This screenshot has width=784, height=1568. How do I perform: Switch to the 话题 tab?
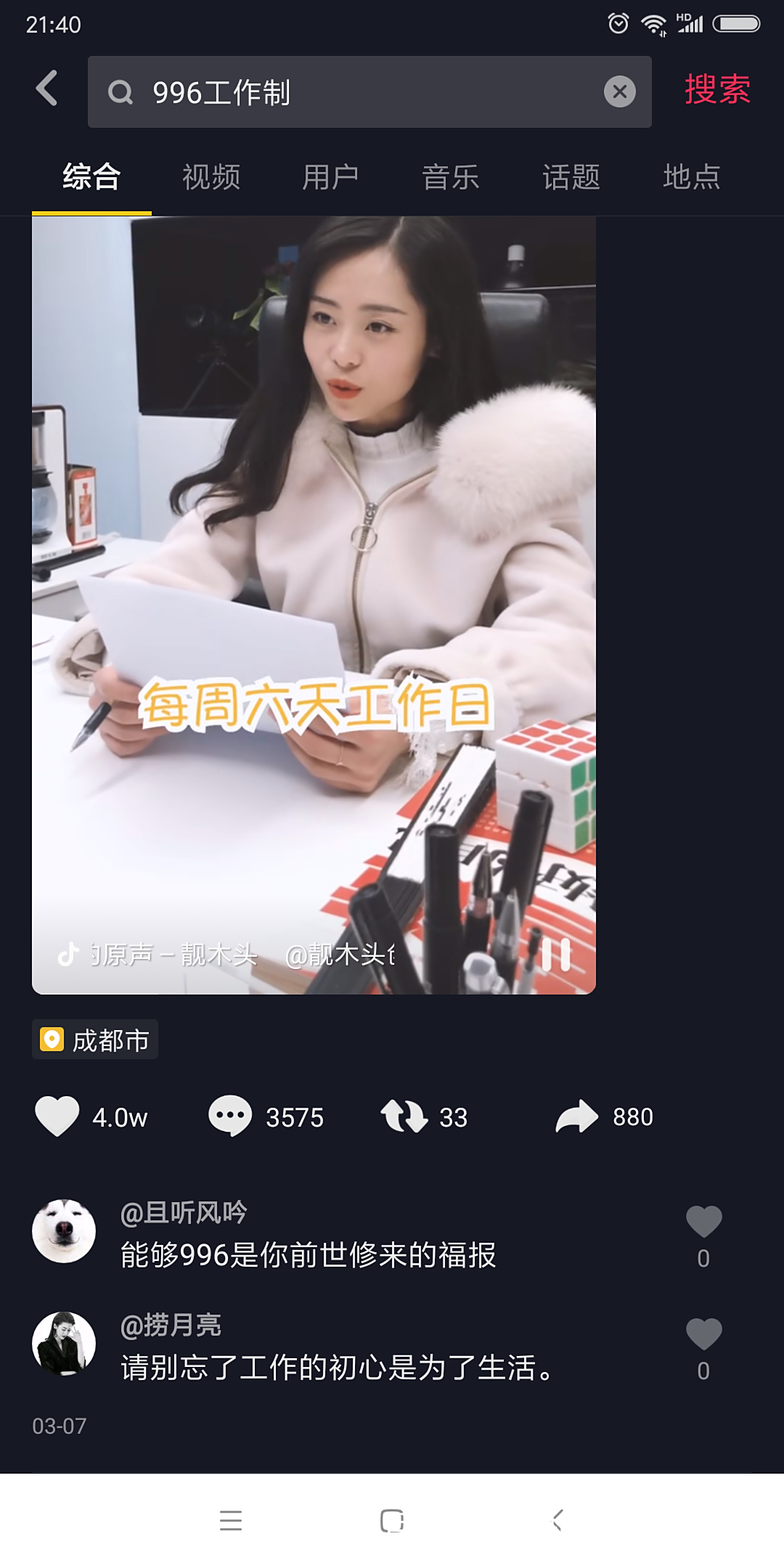point(571,177)
